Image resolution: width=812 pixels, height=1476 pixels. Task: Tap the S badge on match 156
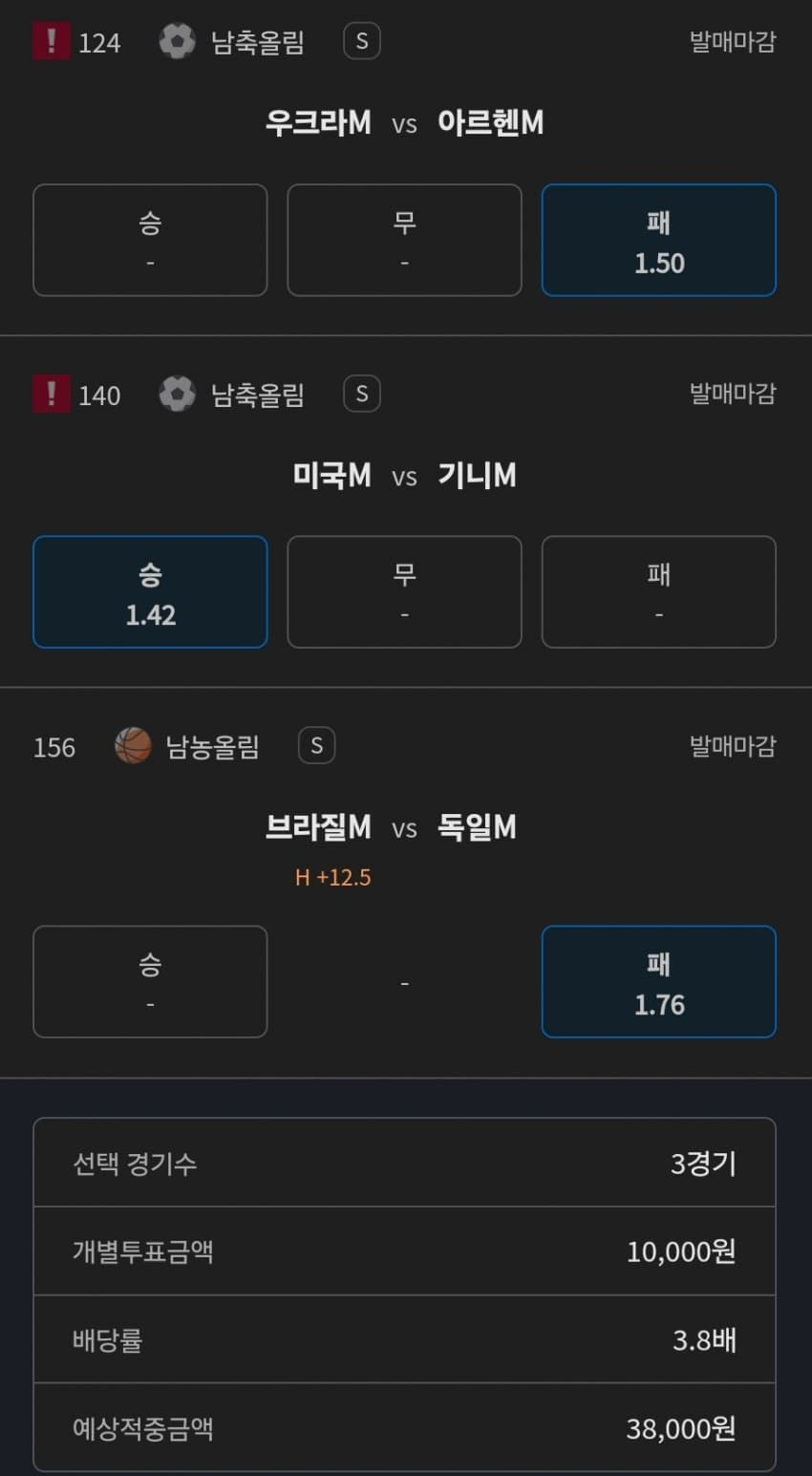316,745
